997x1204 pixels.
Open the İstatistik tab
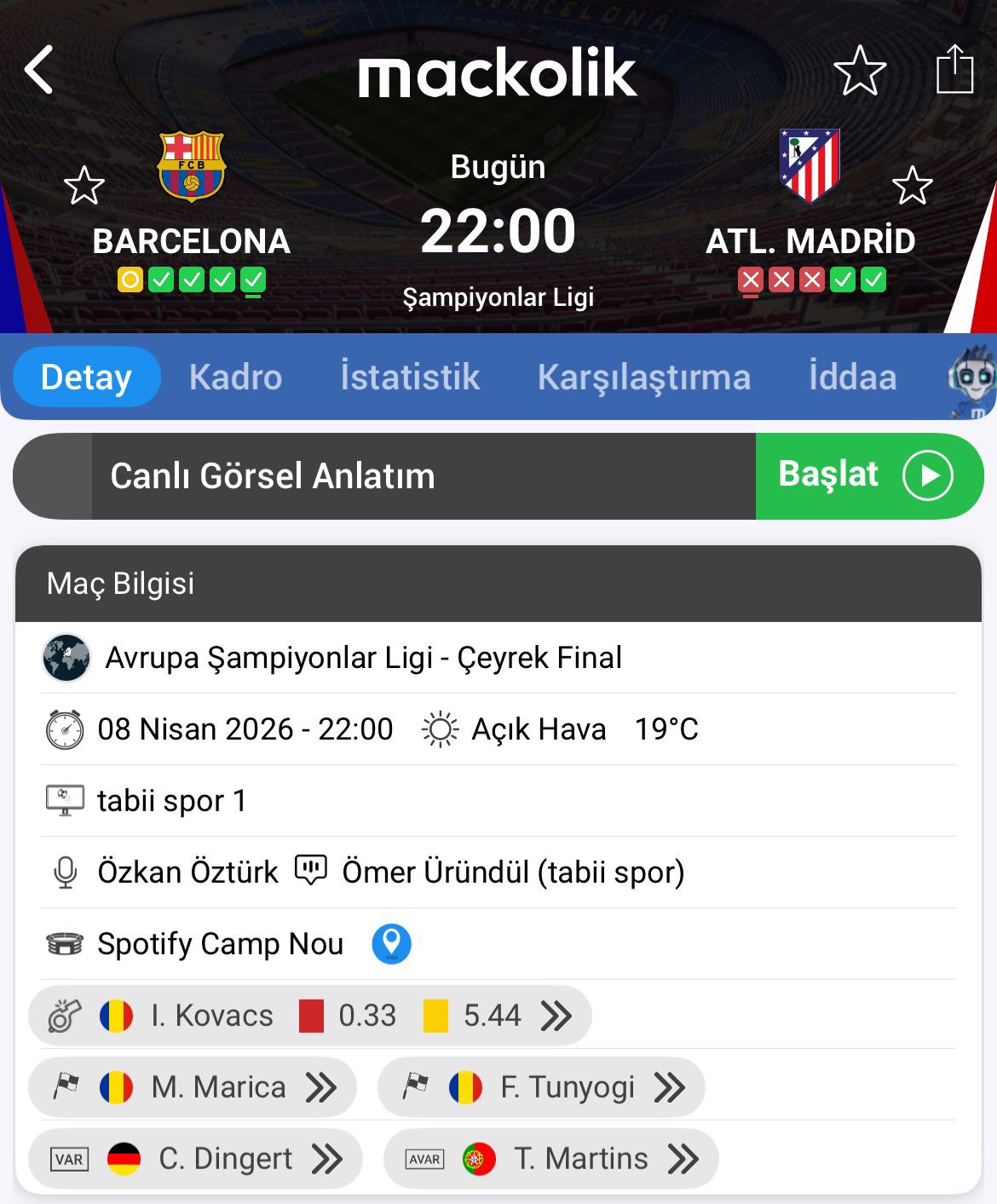pos(410,377)
